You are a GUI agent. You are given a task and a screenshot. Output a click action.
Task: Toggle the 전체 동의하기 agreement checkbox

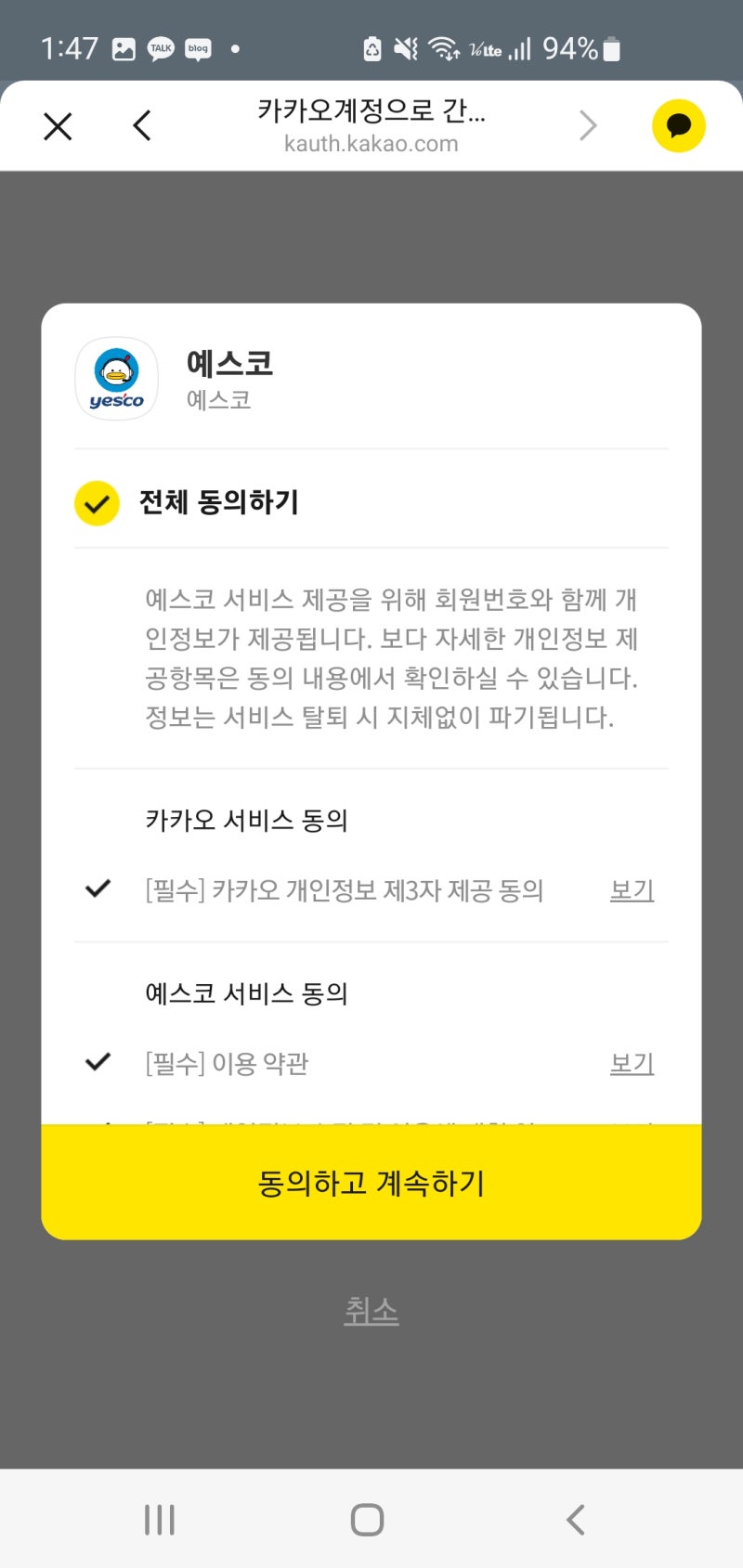pos(96,503)
